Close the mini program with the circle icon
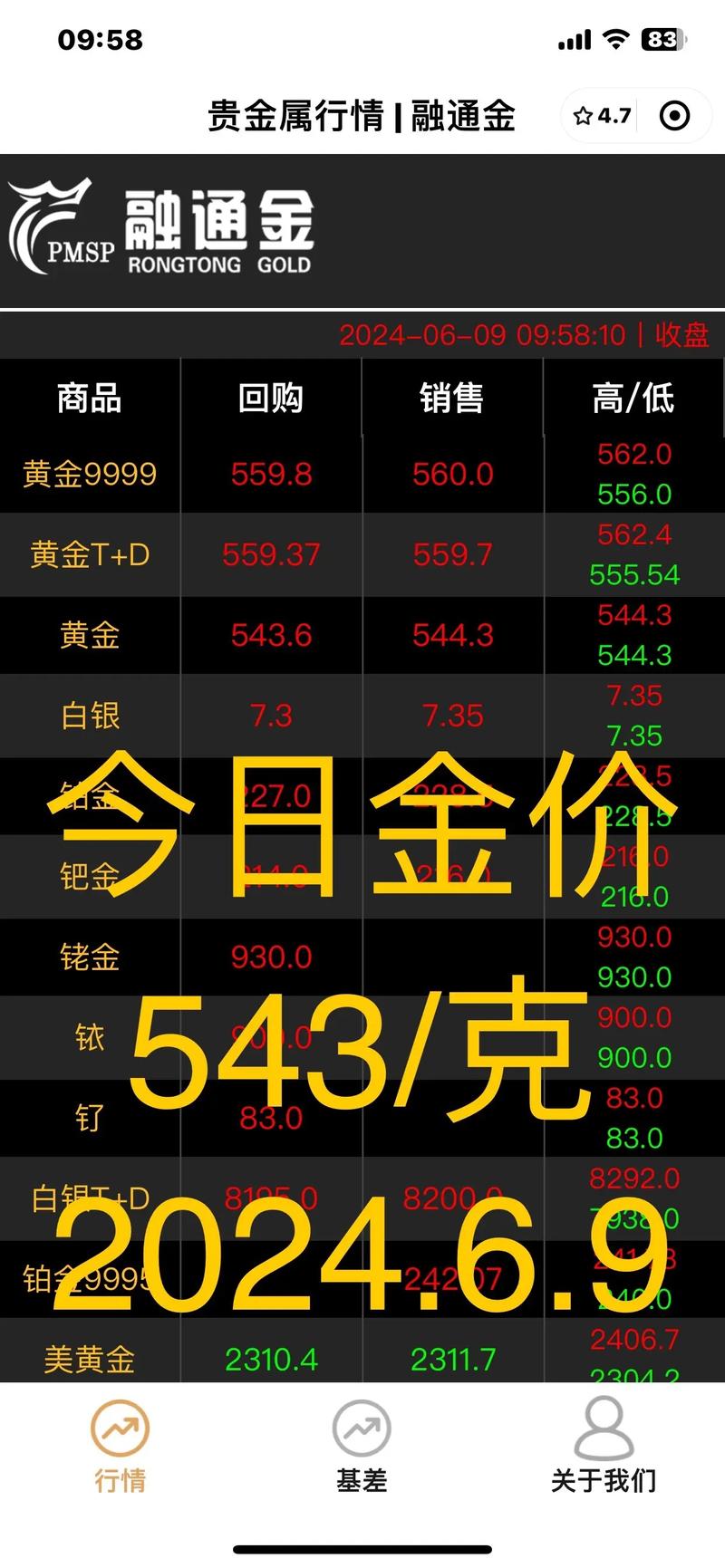Viewport: 725px width, 1568px height. pyautogui.click(x=674, y=116)
